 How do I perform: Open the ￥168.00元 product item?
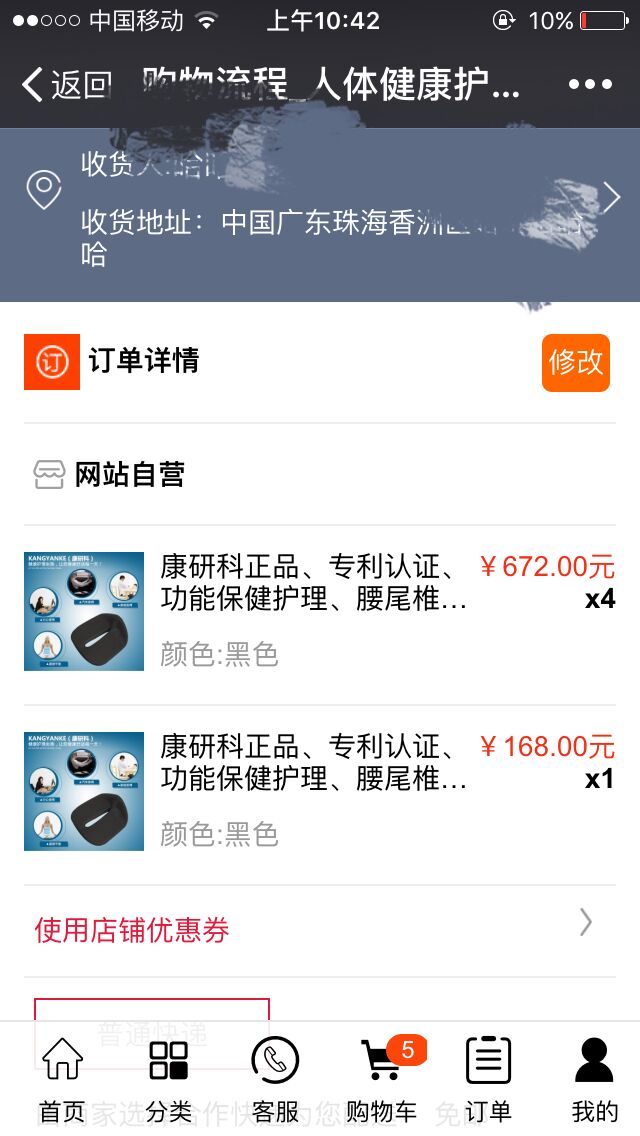point(320,791)
